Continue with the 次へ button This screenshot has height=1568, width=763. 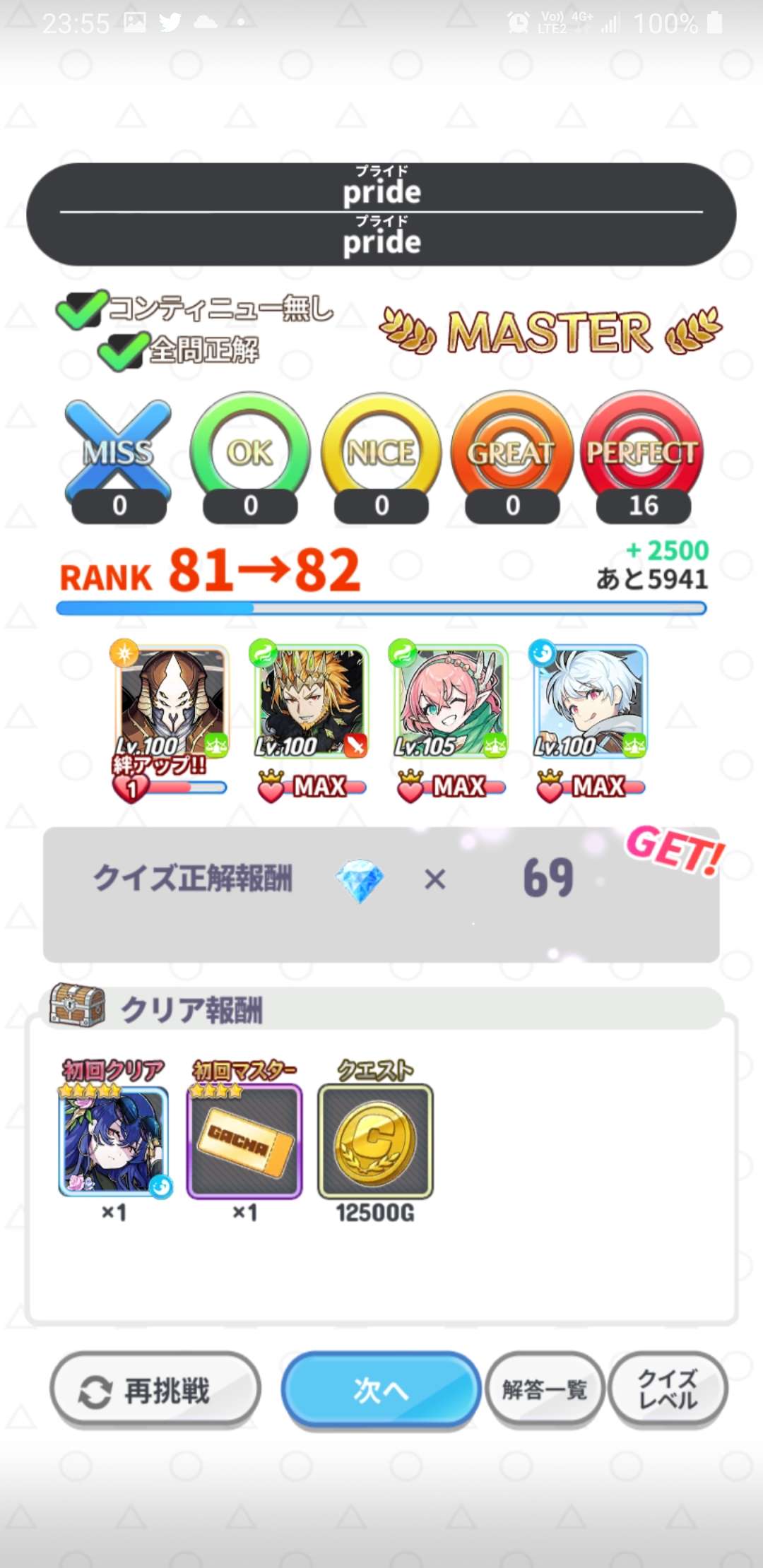click(381, 1391)
